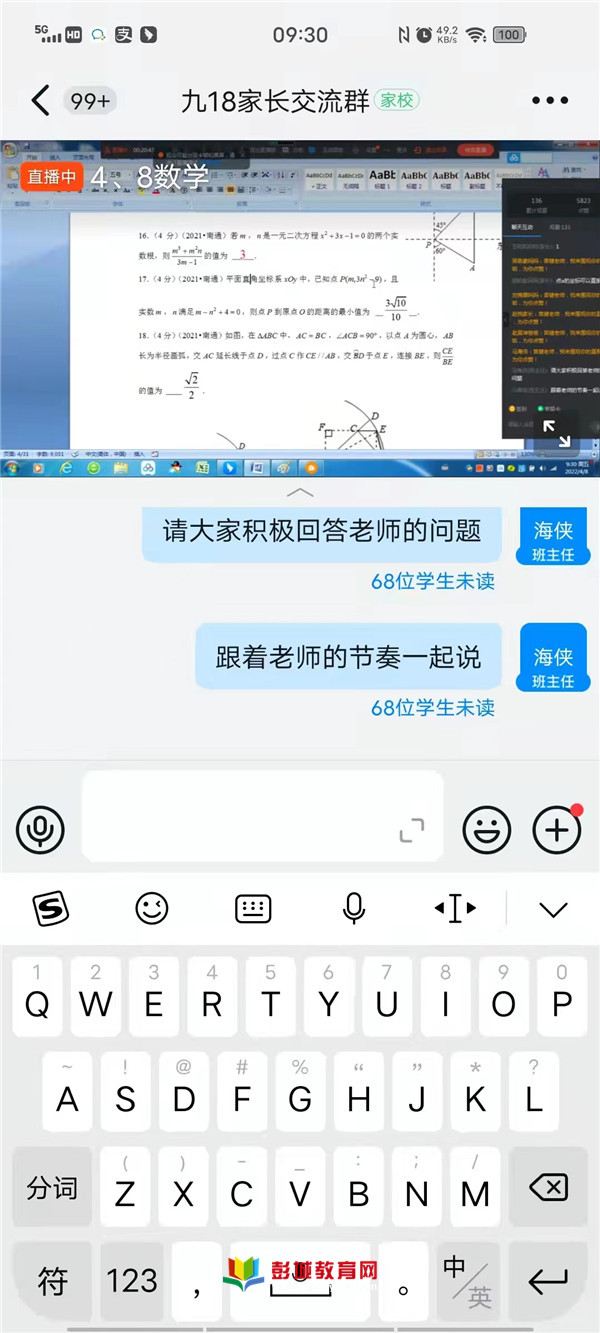This screenshot has height=1333, width=600.
Task: Switch keyboard layout from toolbar
Action: 253,908
